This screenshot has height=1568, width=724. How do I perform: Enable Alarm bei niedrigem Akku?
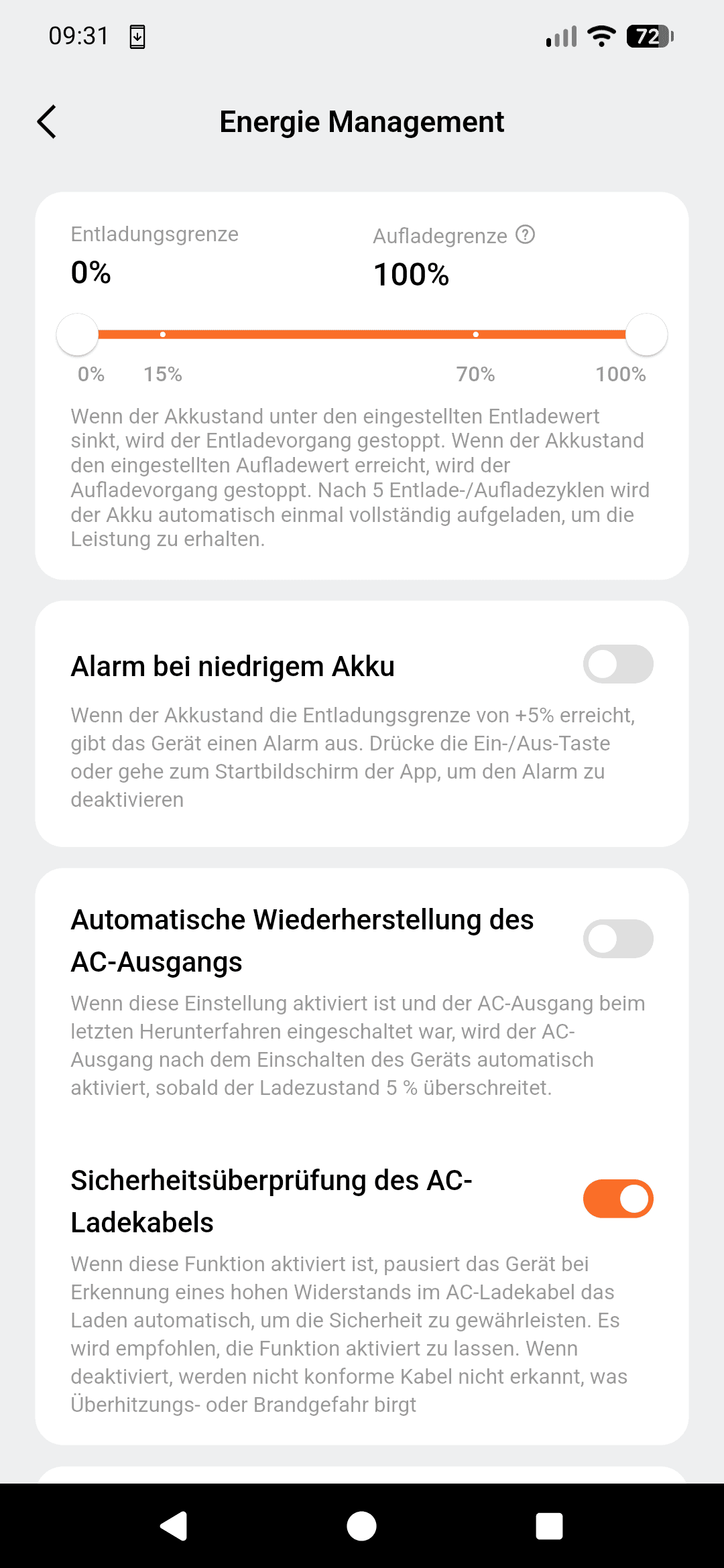pyautogui.click(x=617, y=664)
